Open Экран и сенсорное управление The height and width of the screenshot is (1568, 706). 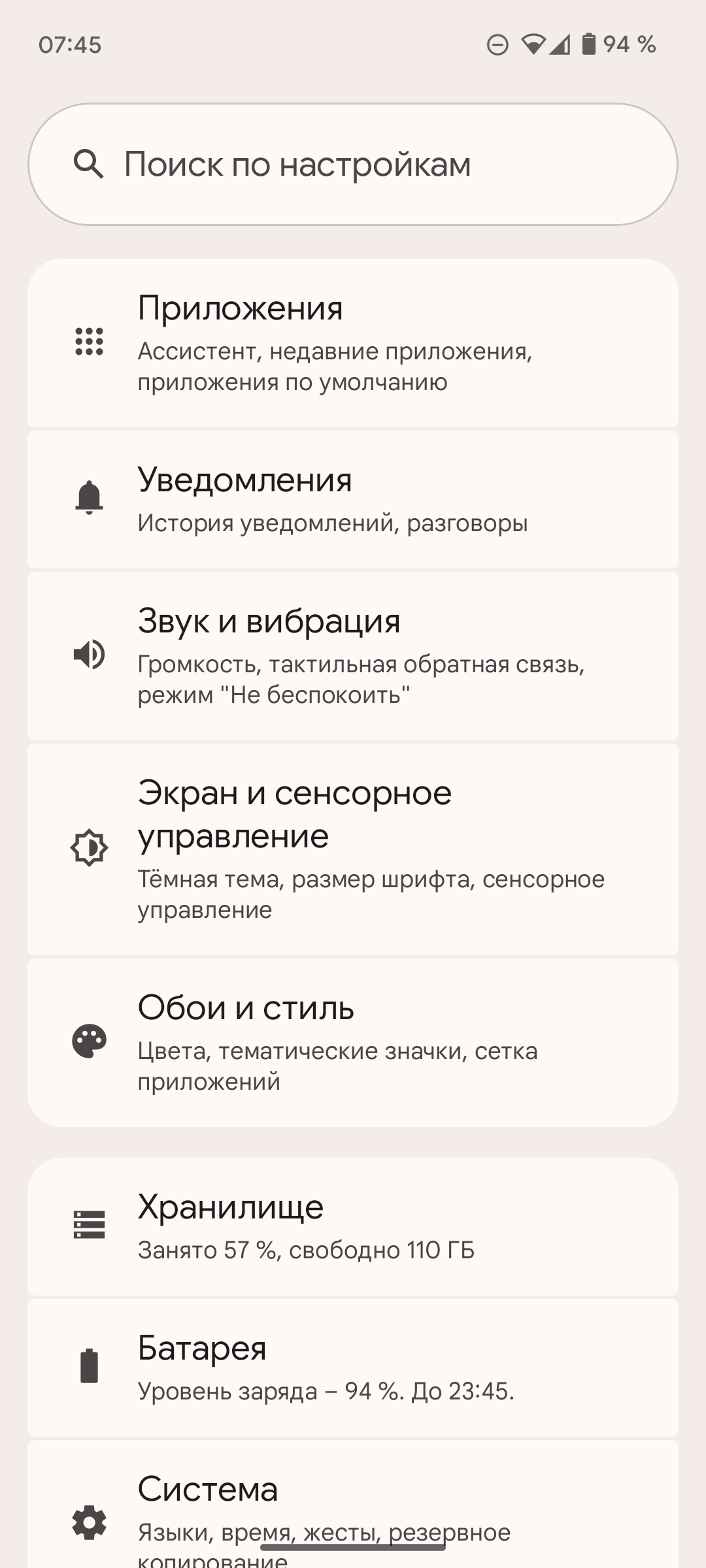(x=353, y=849)
